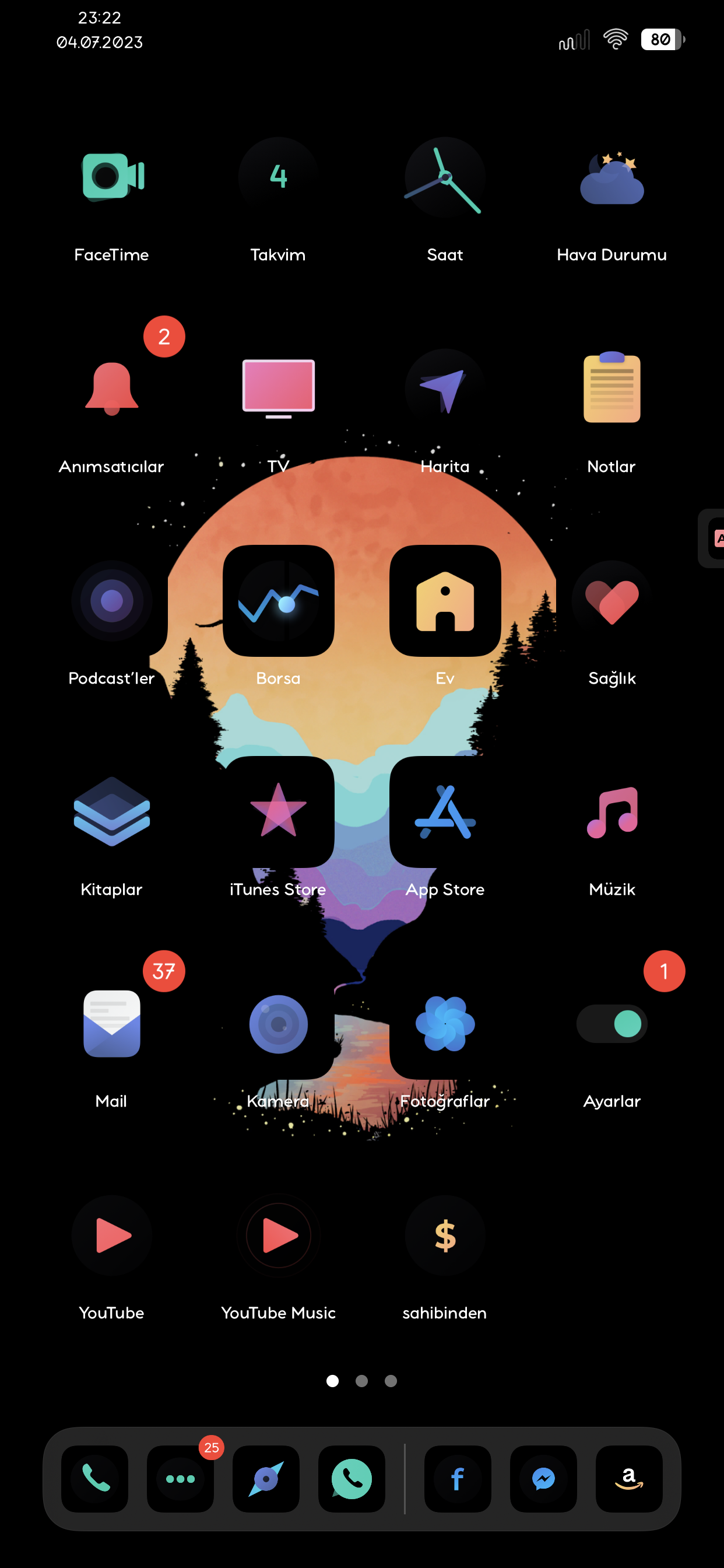Screen dimensions: 724x1568
Task: Open the Saat clock app
Action: coord(445,177)
